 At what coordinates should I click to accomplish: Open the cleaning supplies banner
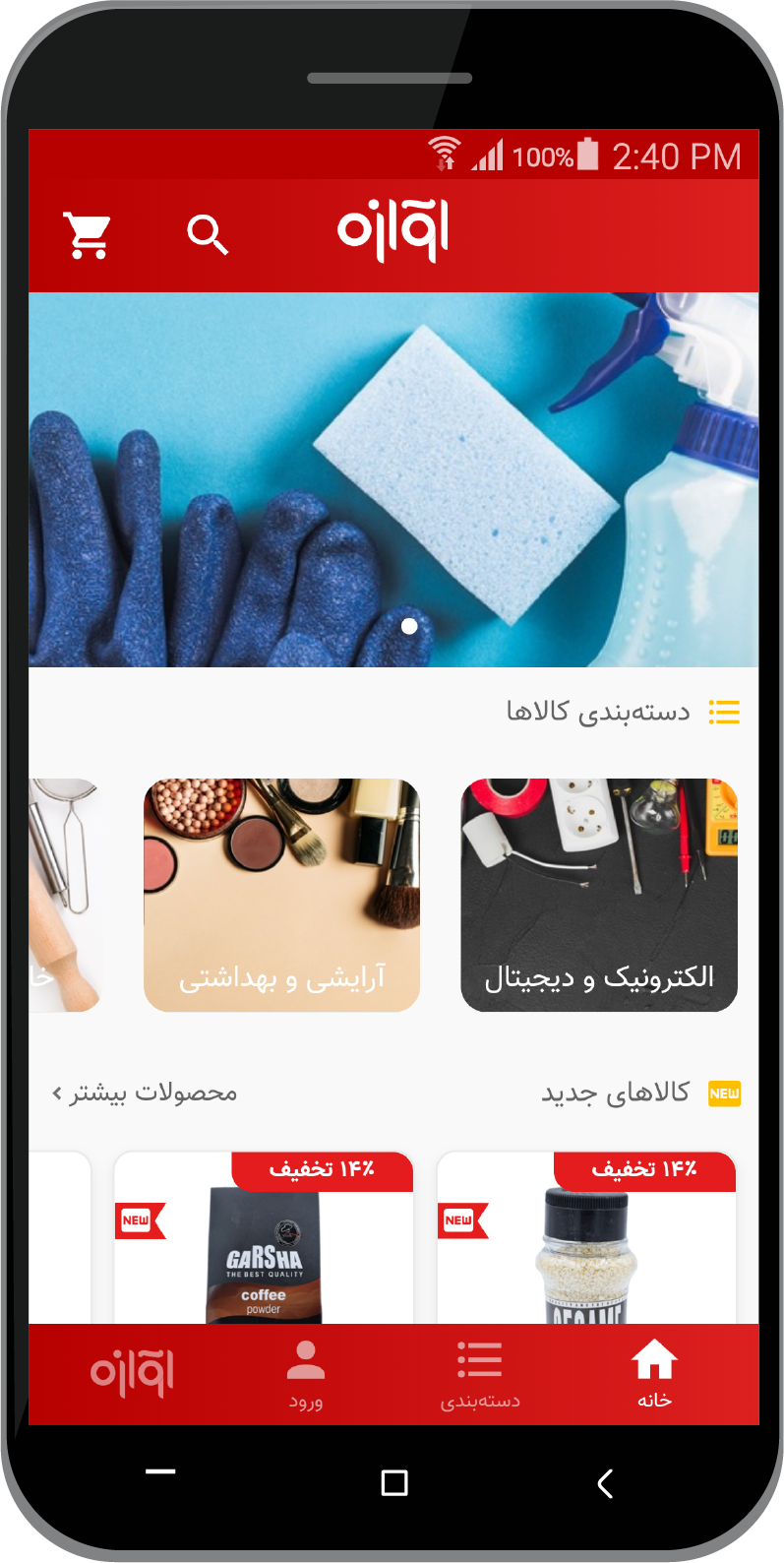[x=393, y=479]
